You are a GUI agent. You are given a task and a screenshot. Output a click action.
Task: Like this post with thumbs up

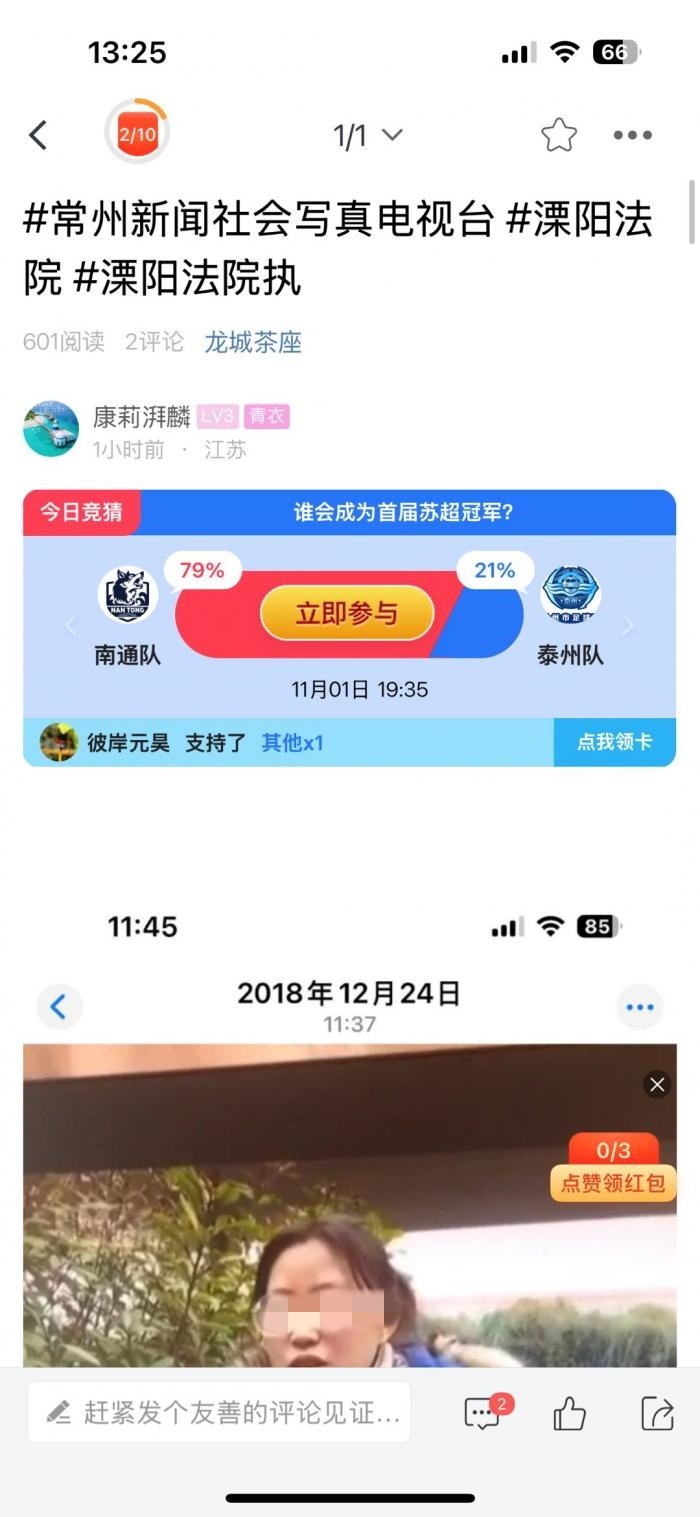coord(569,1413)
